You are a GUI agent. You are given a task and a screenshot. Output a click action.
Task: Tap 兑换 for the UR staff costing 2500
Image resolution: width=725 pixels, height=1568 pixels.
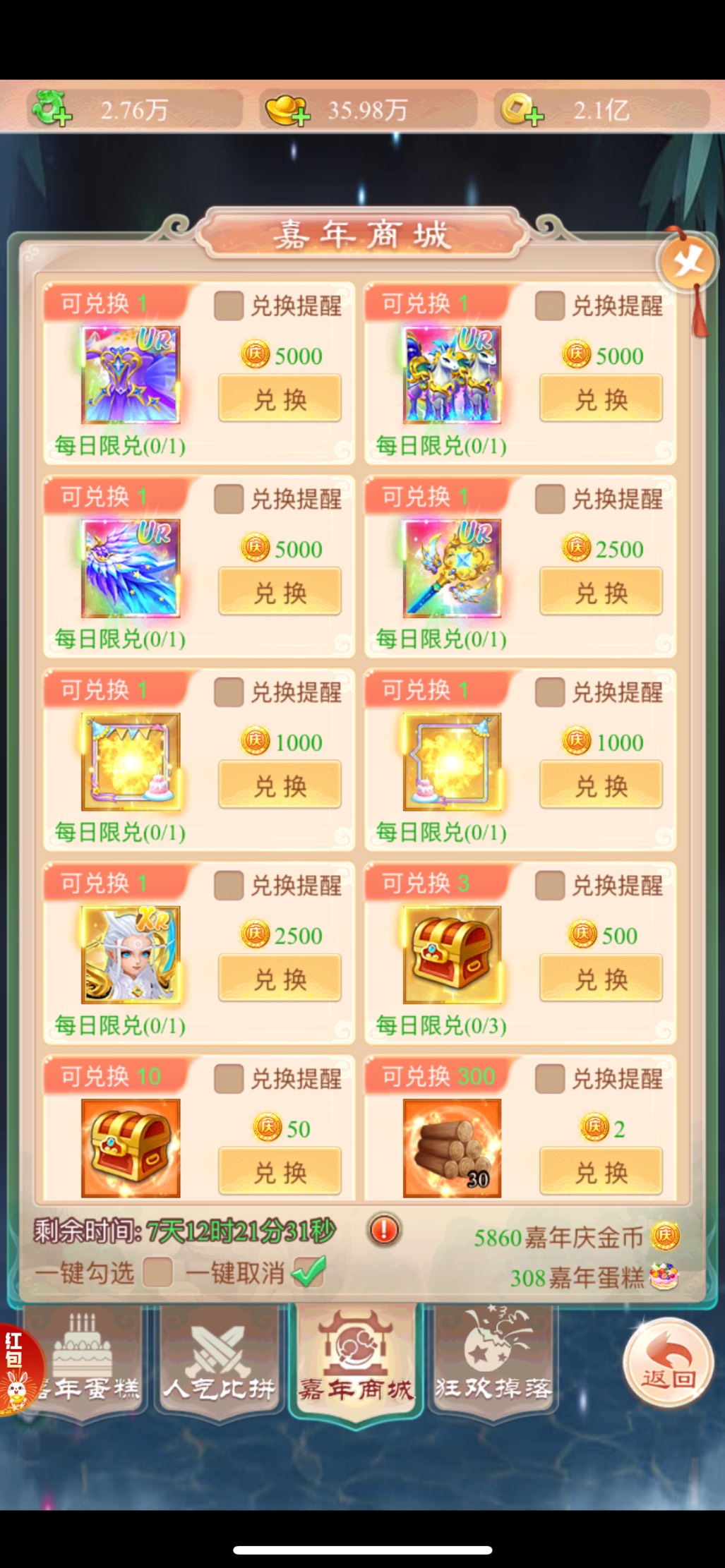pyautogui.click(x=601, y=593)
